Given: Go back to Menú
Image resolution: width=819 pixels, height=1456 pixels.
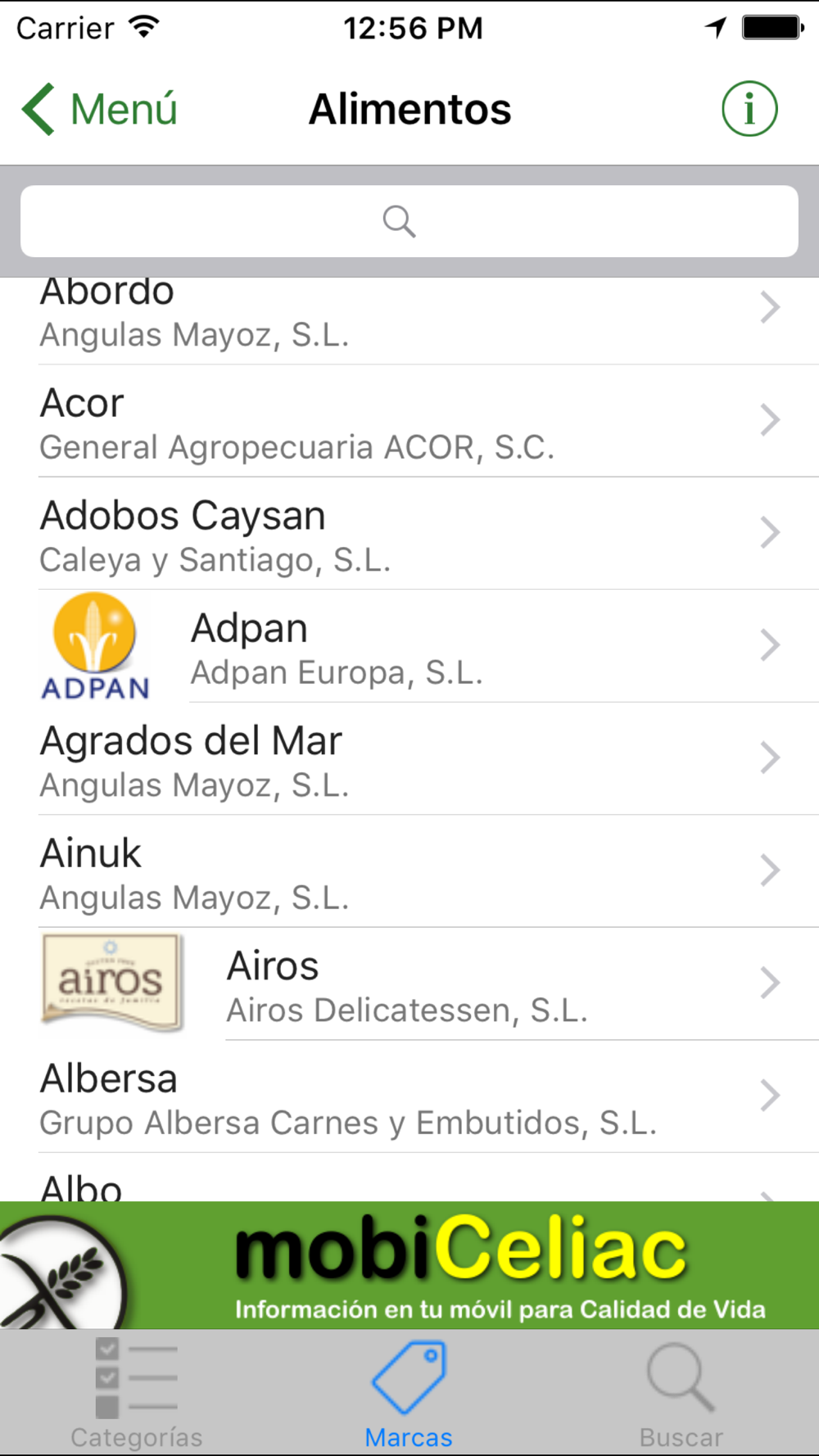Looking at the screenshot, I should 99,109.
